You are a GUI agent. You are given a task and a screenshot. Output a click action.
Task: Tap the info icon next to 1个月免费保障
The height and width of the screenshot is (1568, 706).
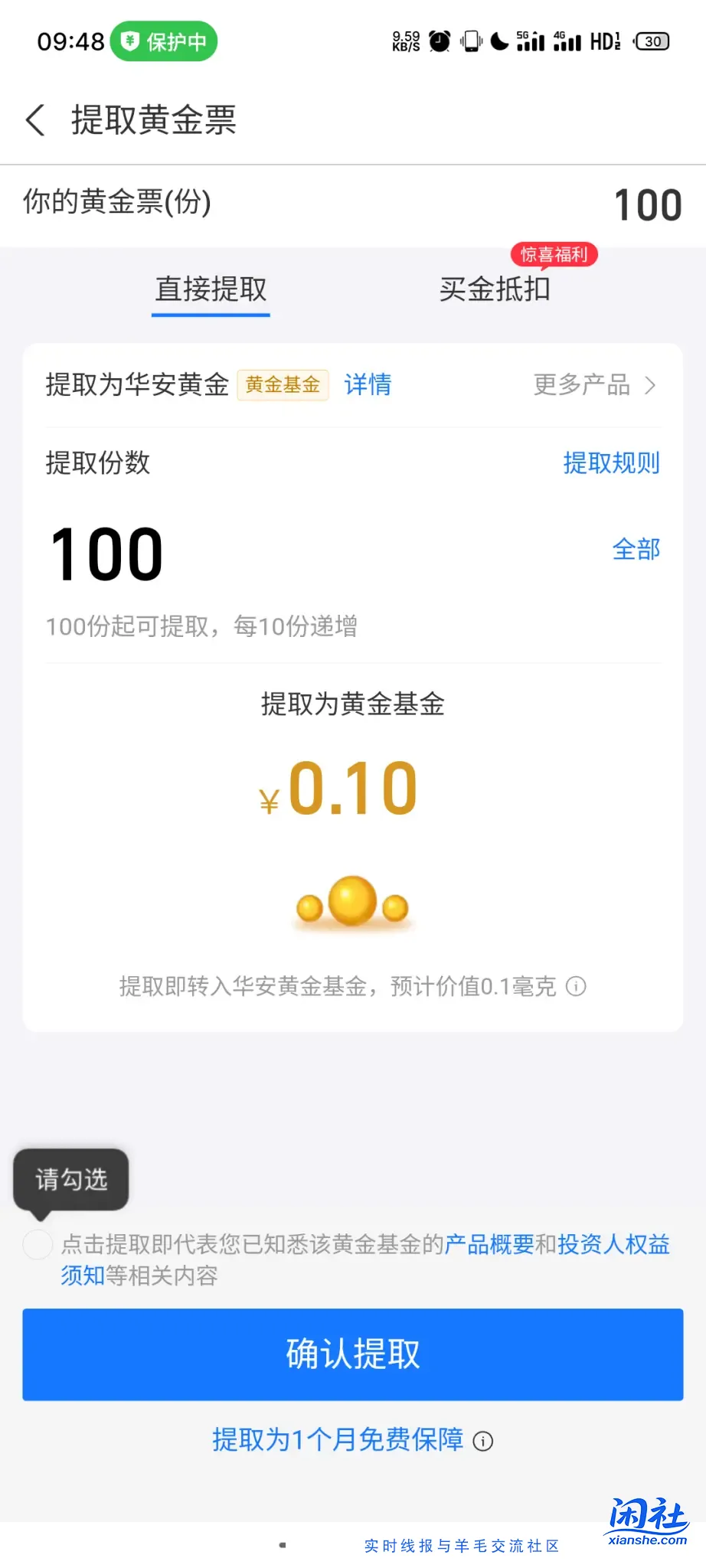482,1440
